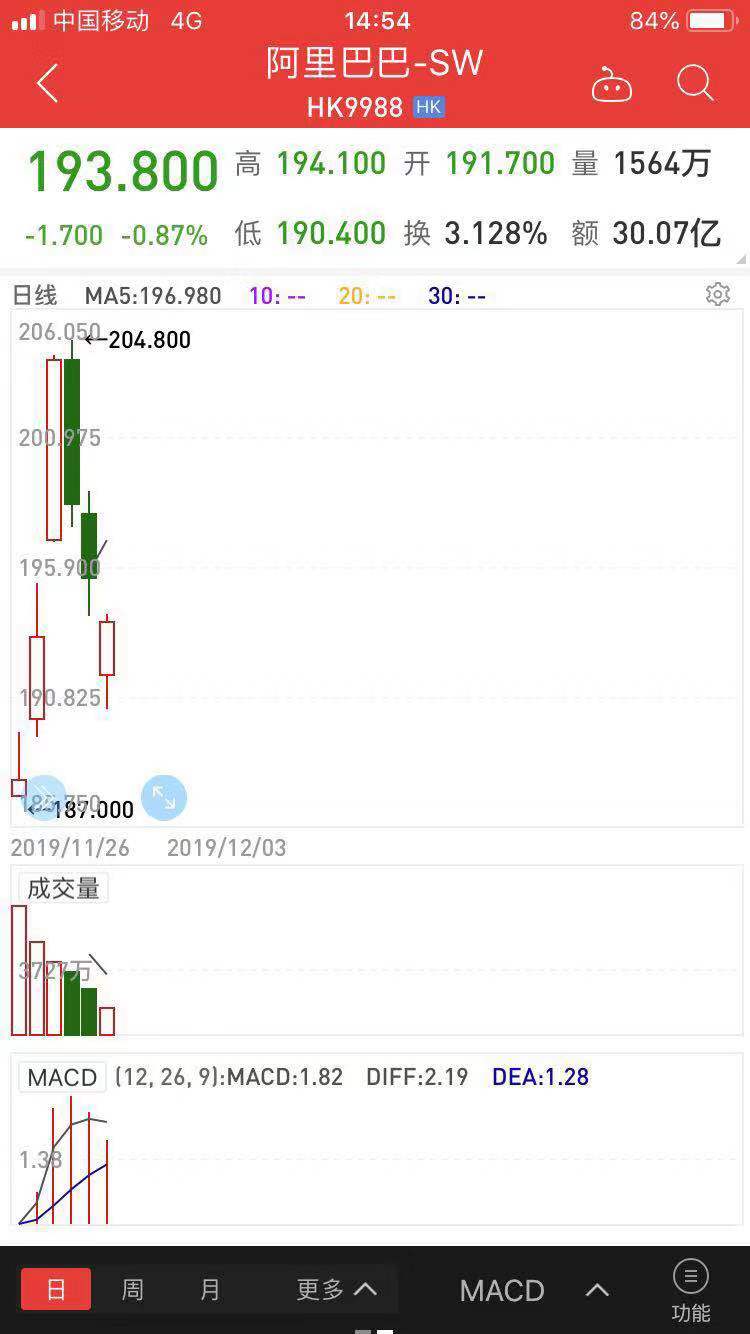The width and height of the screenshot is (750, 1334).
Task: Switch to the 周 weekly chart tab
Action: click(x=132, y=1290)
